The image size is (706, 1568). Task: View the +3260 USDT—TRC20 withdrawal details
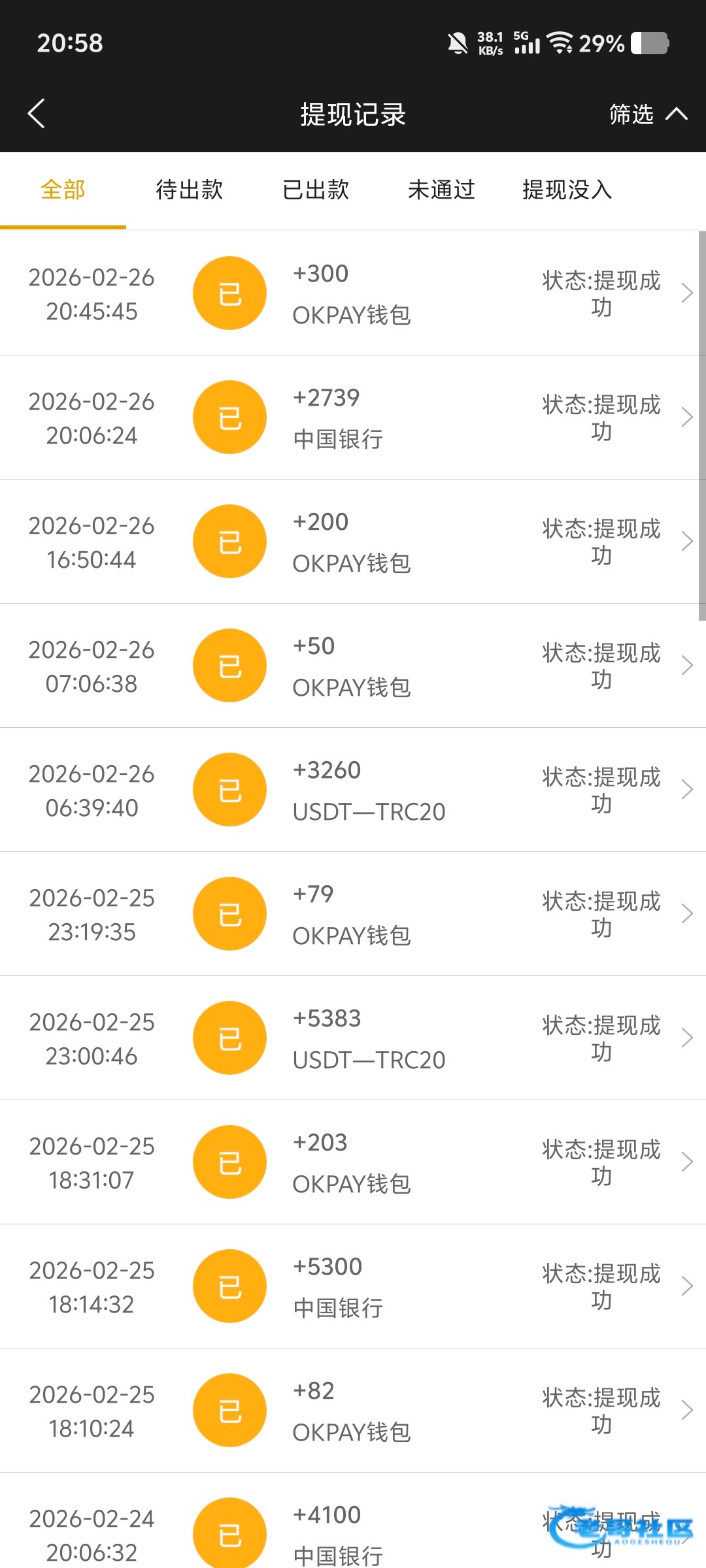352,790
